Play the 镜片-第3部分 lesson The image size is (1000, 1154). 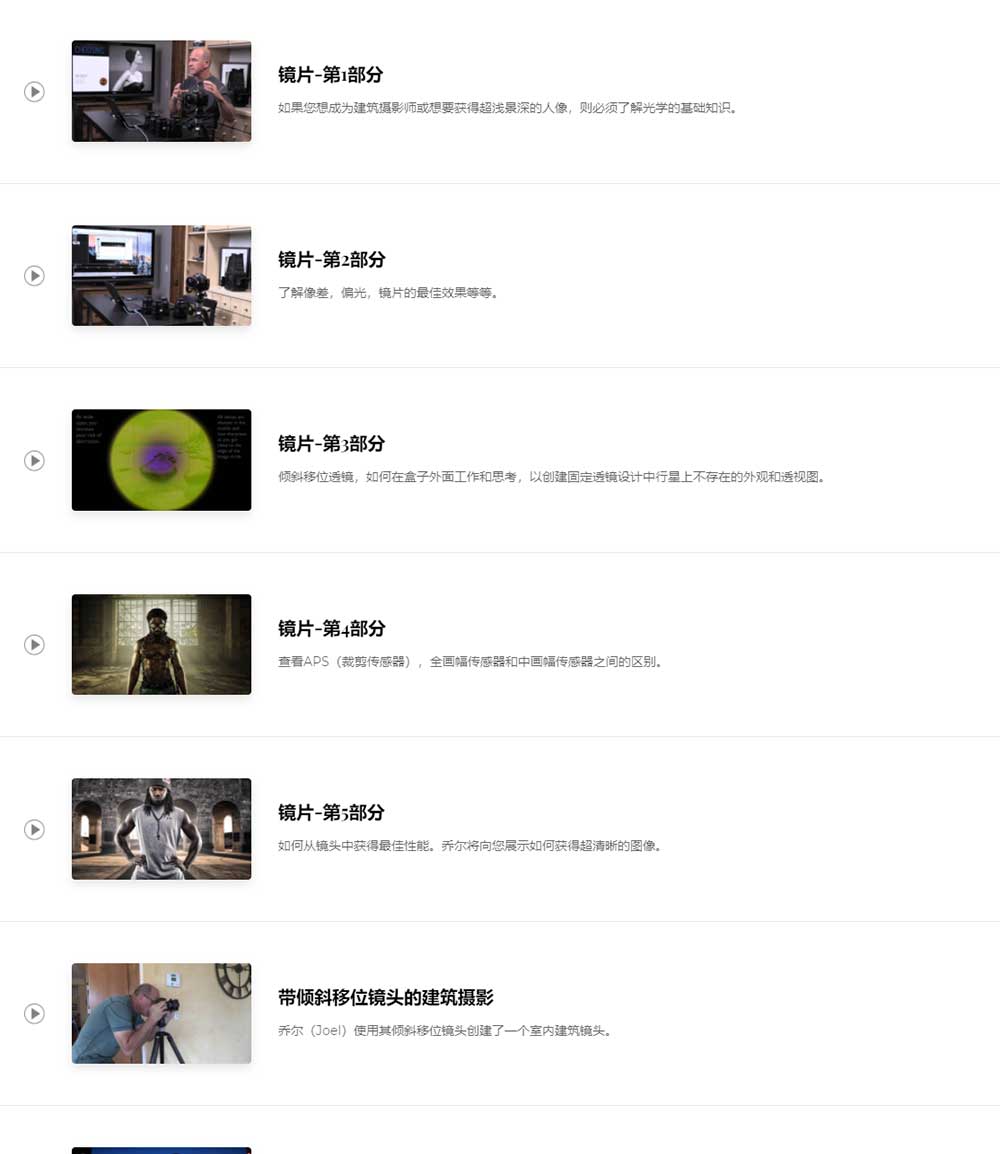coord(34,461)
